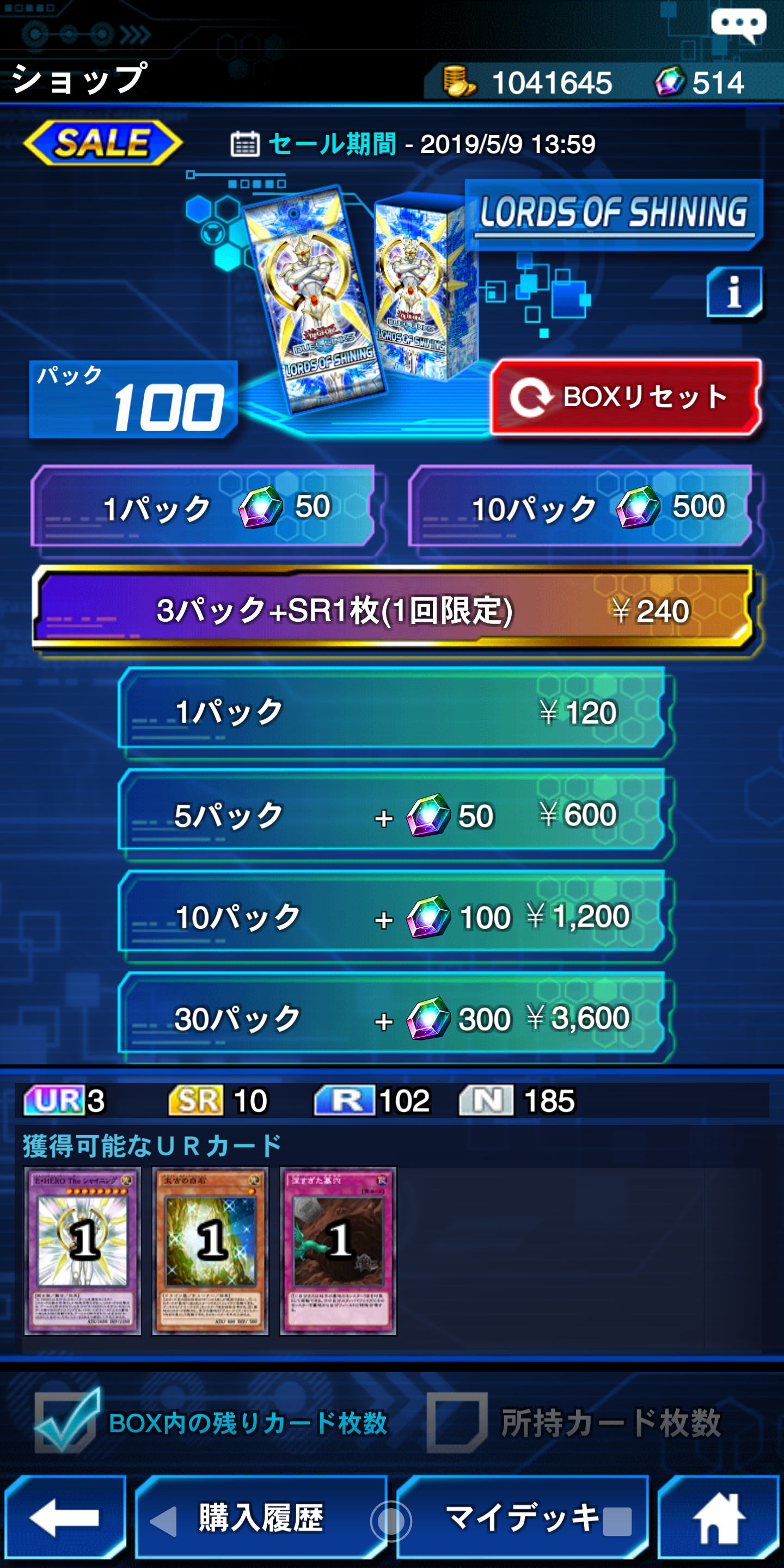784x1568 pixels.
Task: View the E・HERO The シャイニング UR card
Action: pos(83,1250)
